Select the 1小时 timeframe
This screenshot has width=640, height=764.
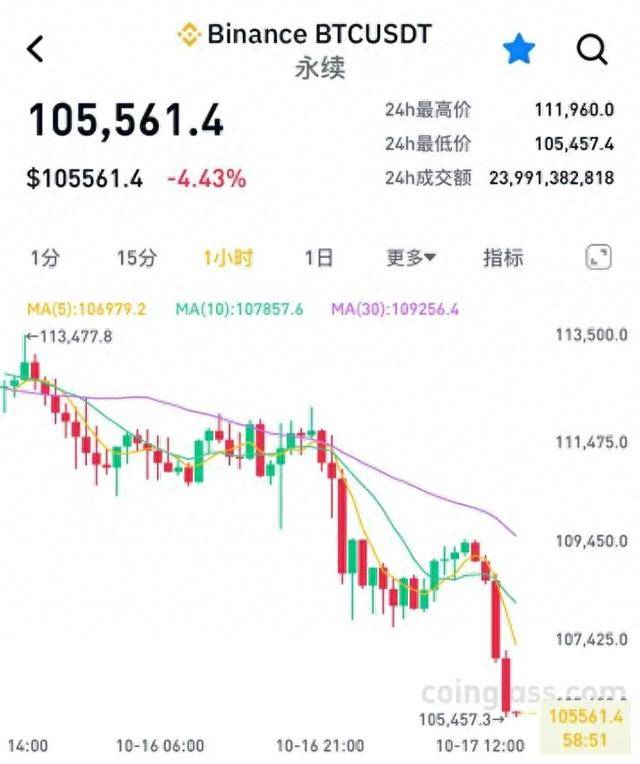coord(228,258)
